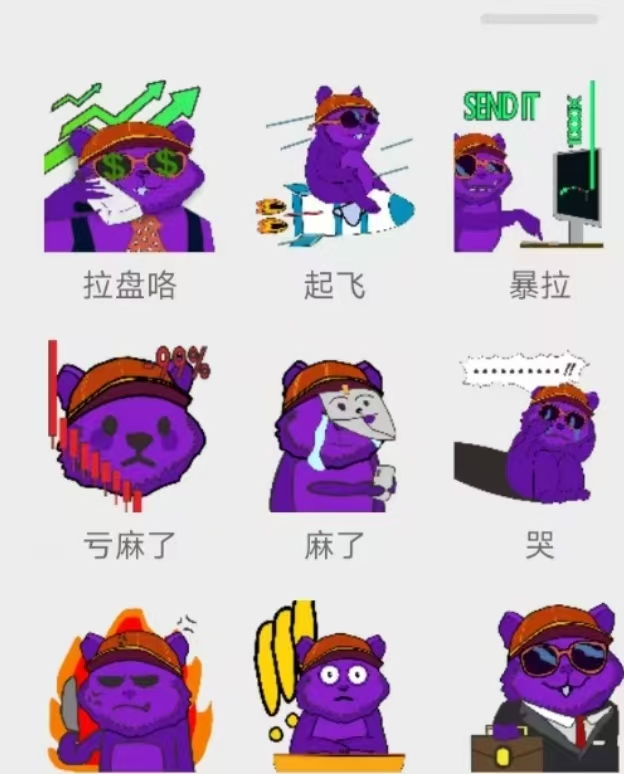
Task: Select the 拉盘咯 sticker
Action: click(x=129, y=168)
